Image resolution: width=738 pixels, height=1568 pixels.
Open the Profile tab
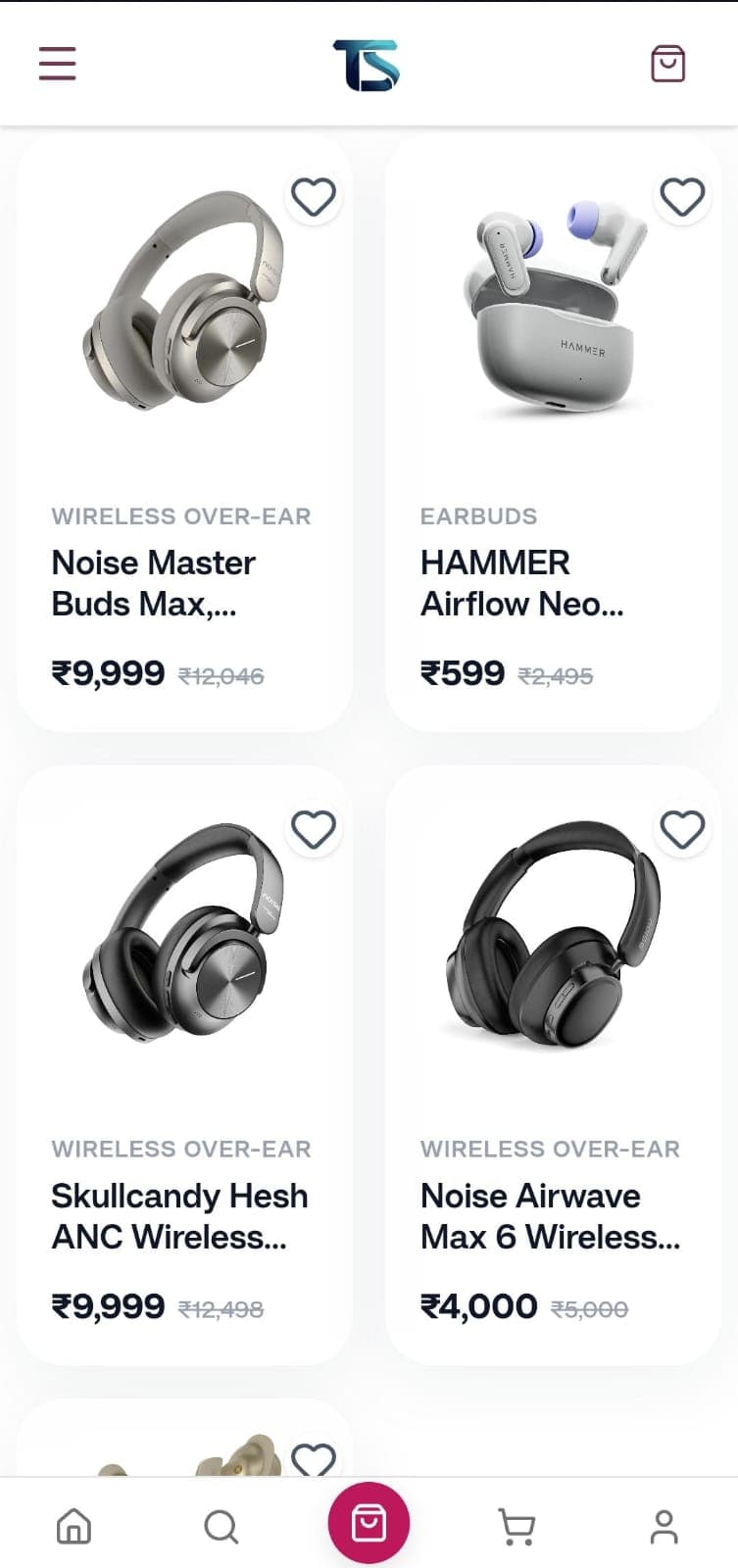[664, 1526]
